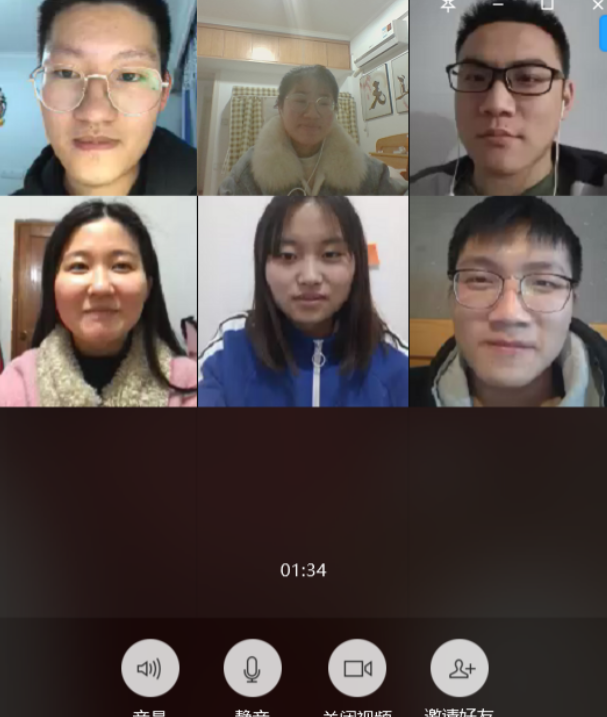Maximize the call window

pos(547,6)
